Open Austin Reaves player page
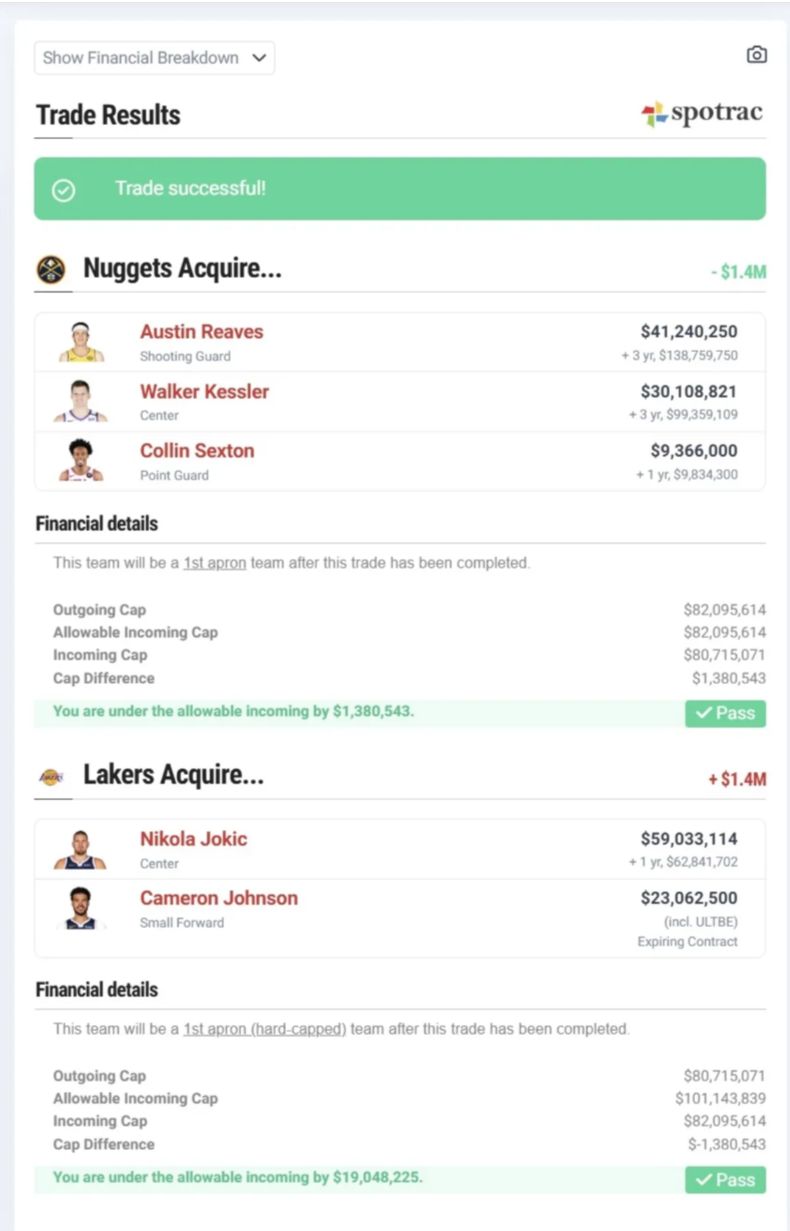790x1231 pixels. (x=201, y=332)
